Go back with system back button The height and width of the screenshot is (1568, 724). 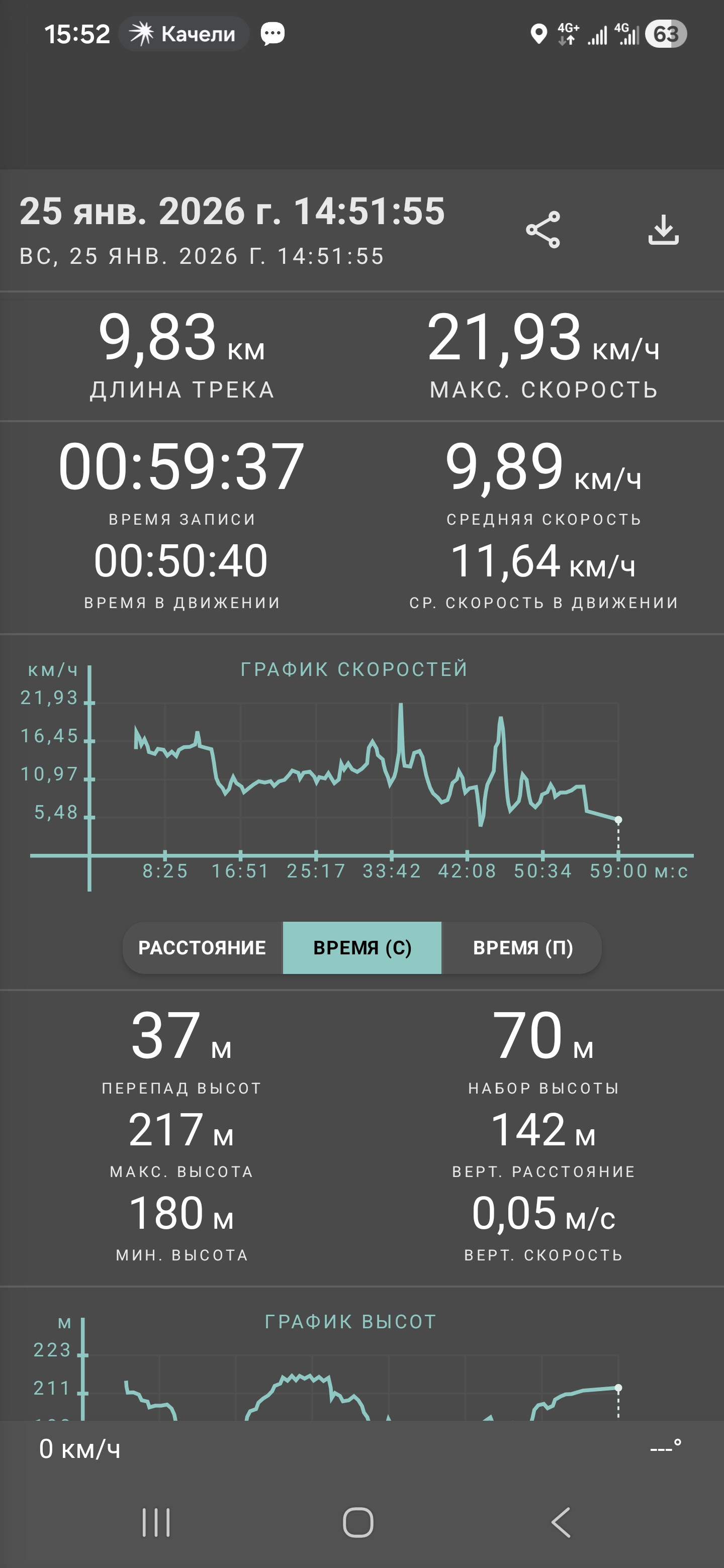[x=561, y=1522]
